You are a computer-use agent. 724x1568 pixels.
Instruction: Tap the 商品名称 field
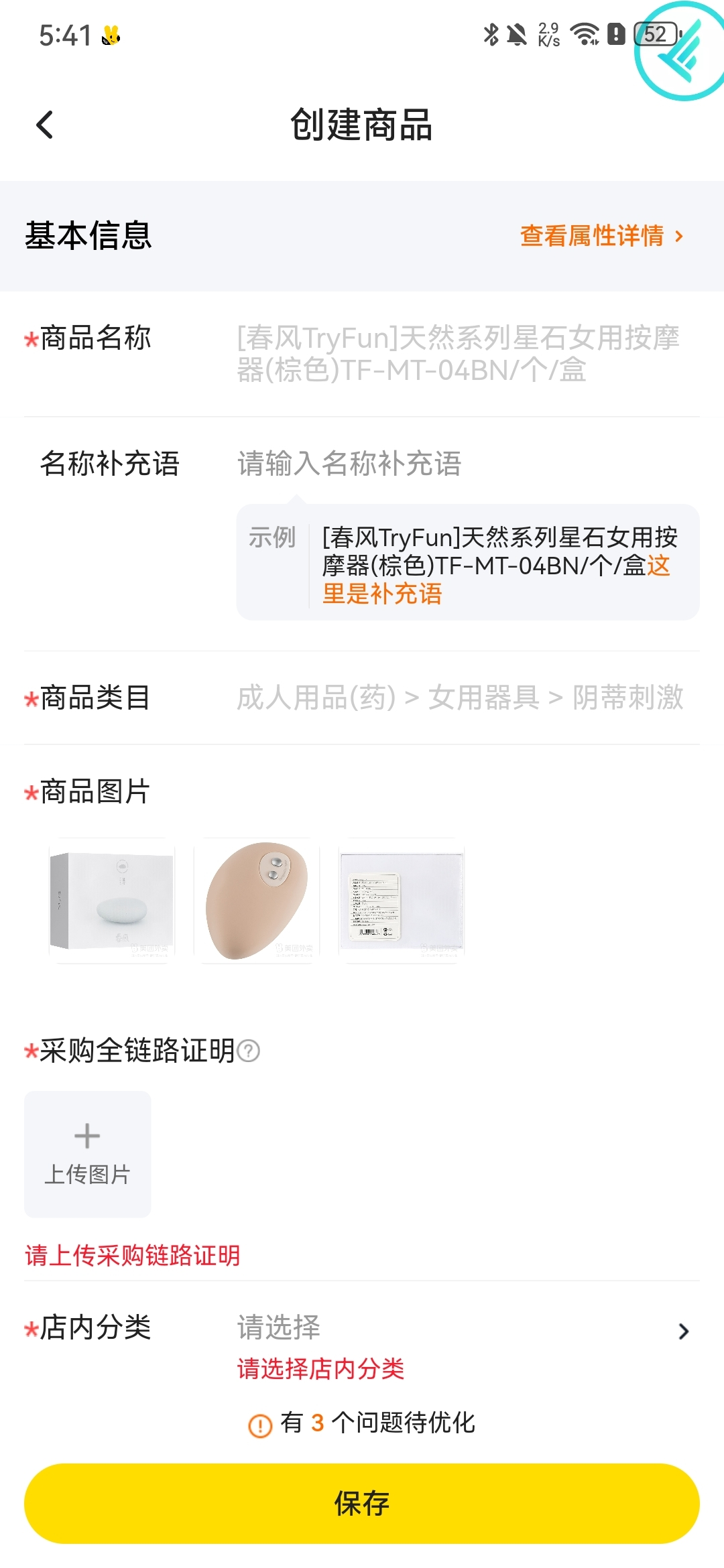pyautogui.click(x=460, y=353)
